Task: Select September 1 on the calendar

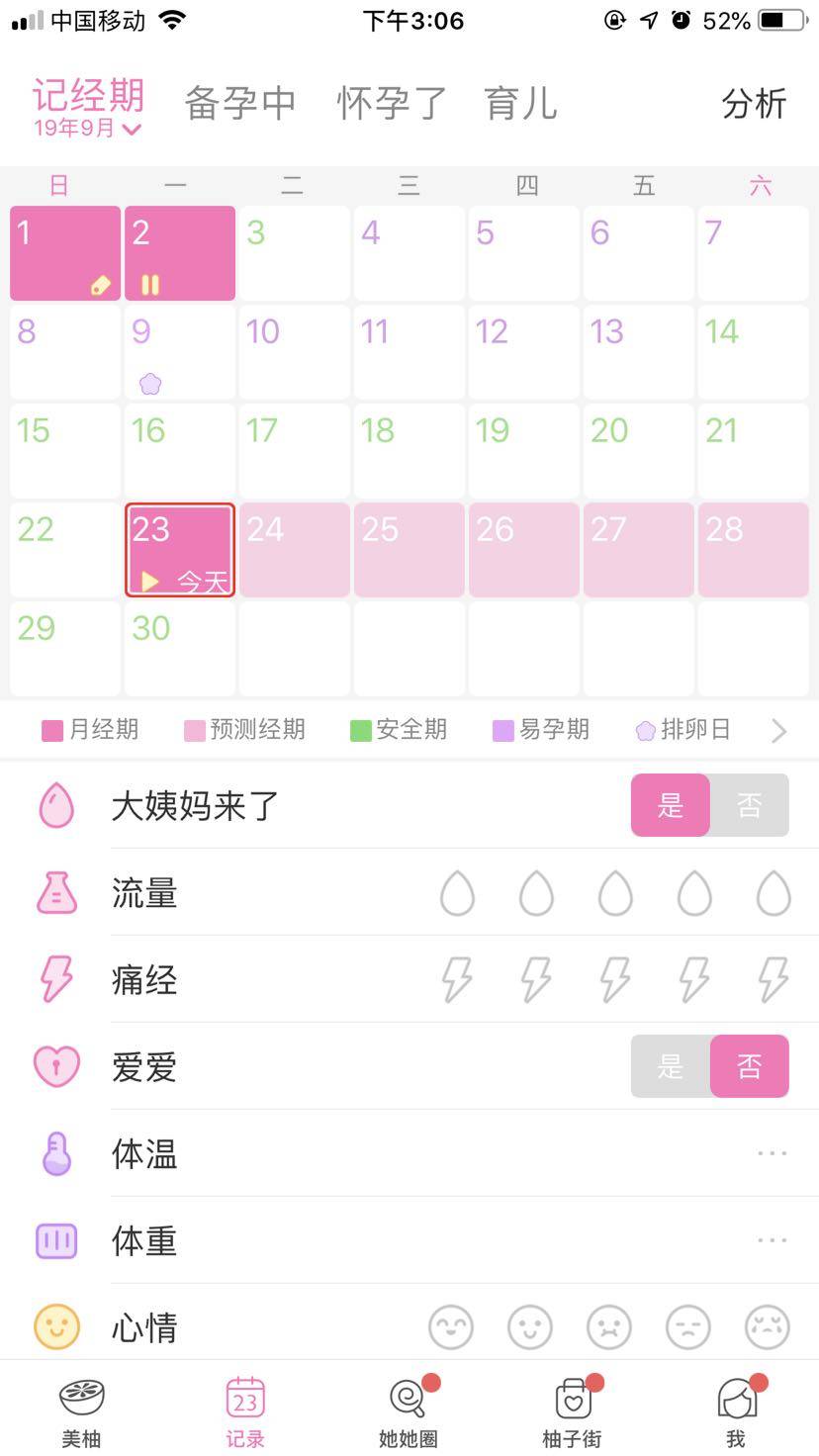Action: pos(65,253)
